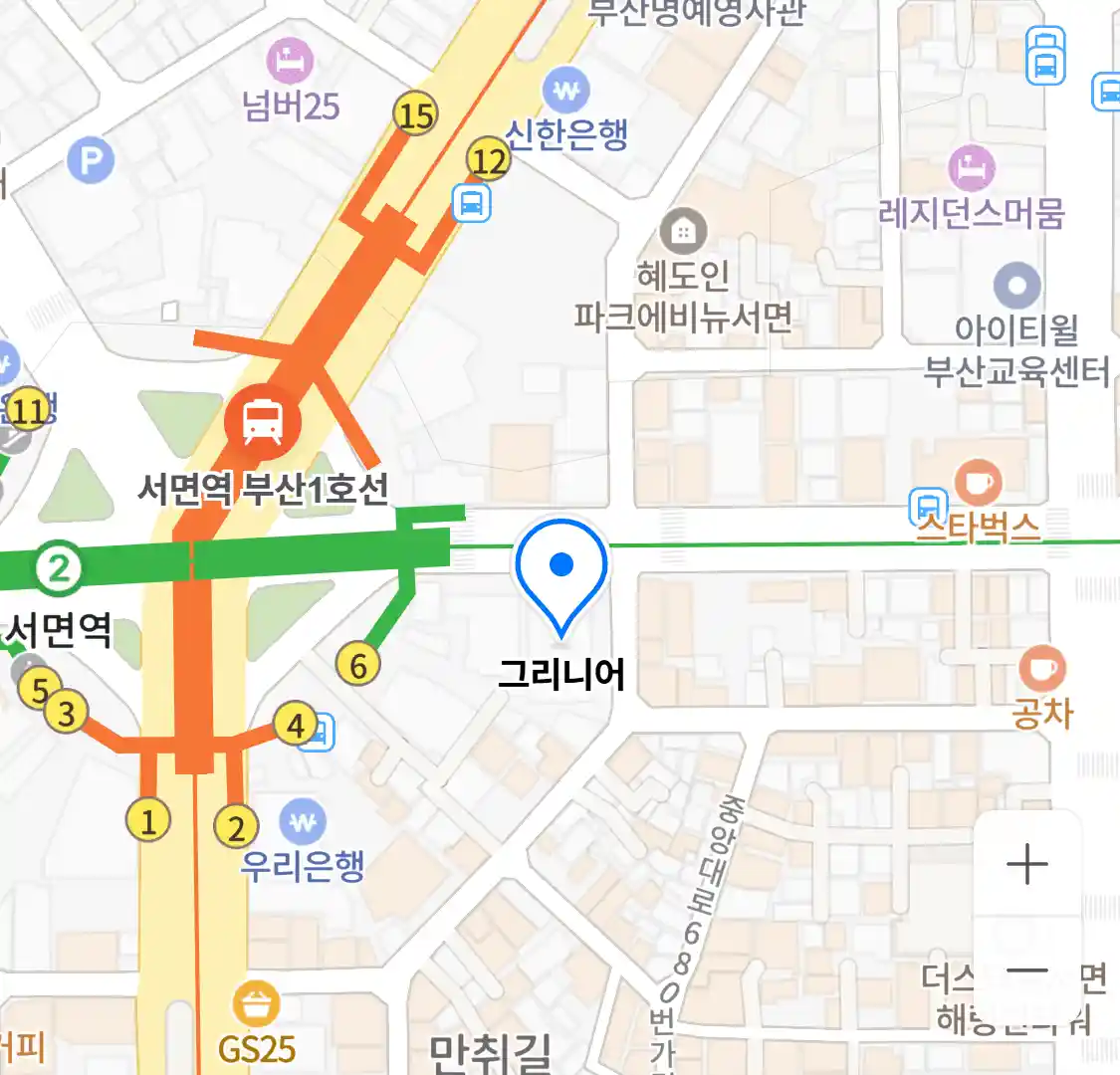Open the 서면역 부산1호선 subway station marker
Screen dimensions: 1120x1075
[x=262, y=422]
